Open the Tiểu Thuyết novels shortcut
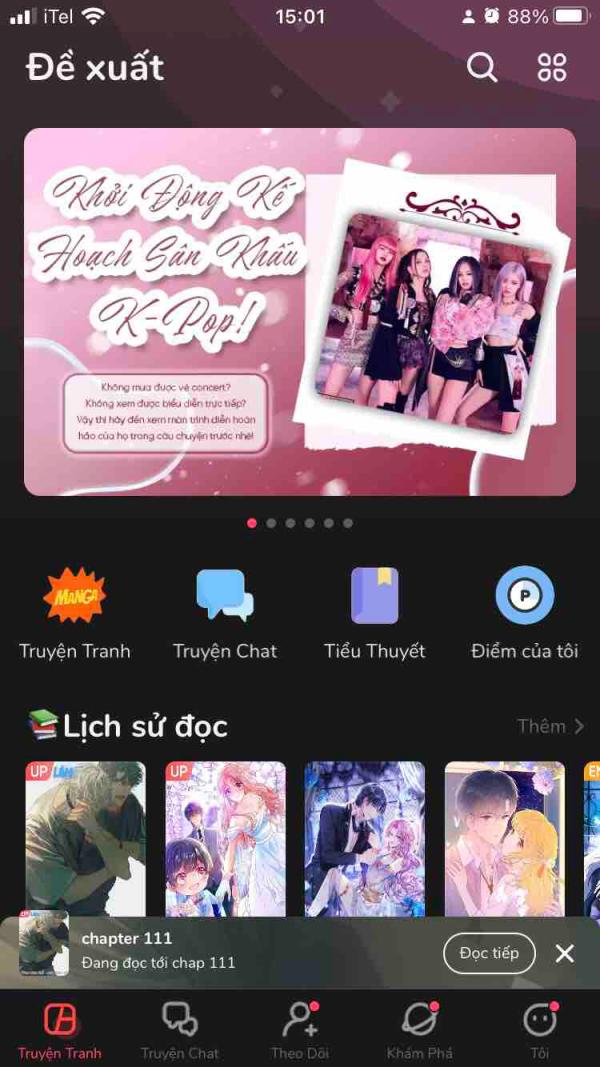The height and width of the screenshot is (1067, 600). coord(375,612)
